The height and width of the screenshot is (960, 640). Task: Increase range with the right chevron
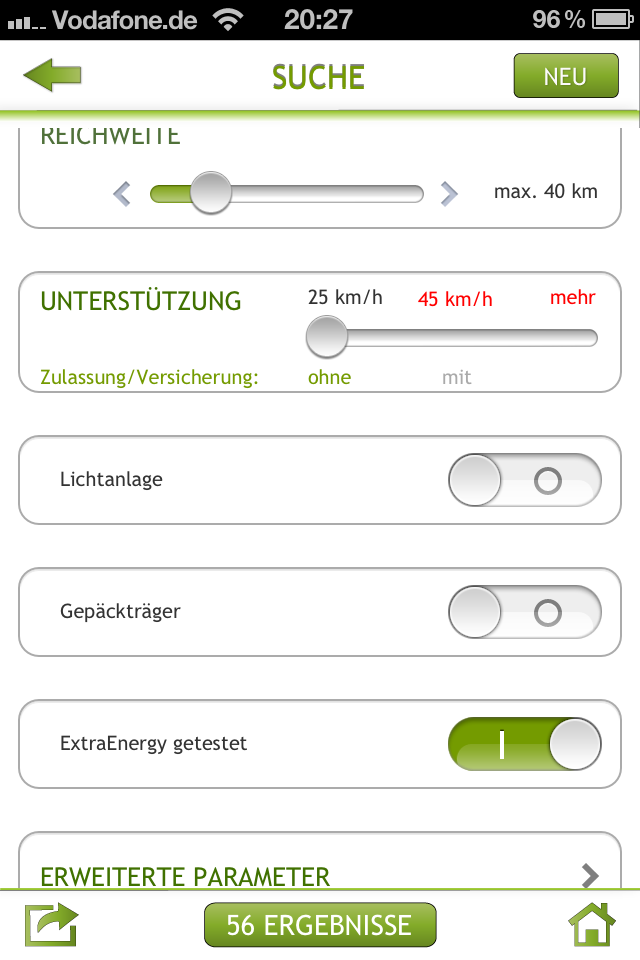coord(449,193)
